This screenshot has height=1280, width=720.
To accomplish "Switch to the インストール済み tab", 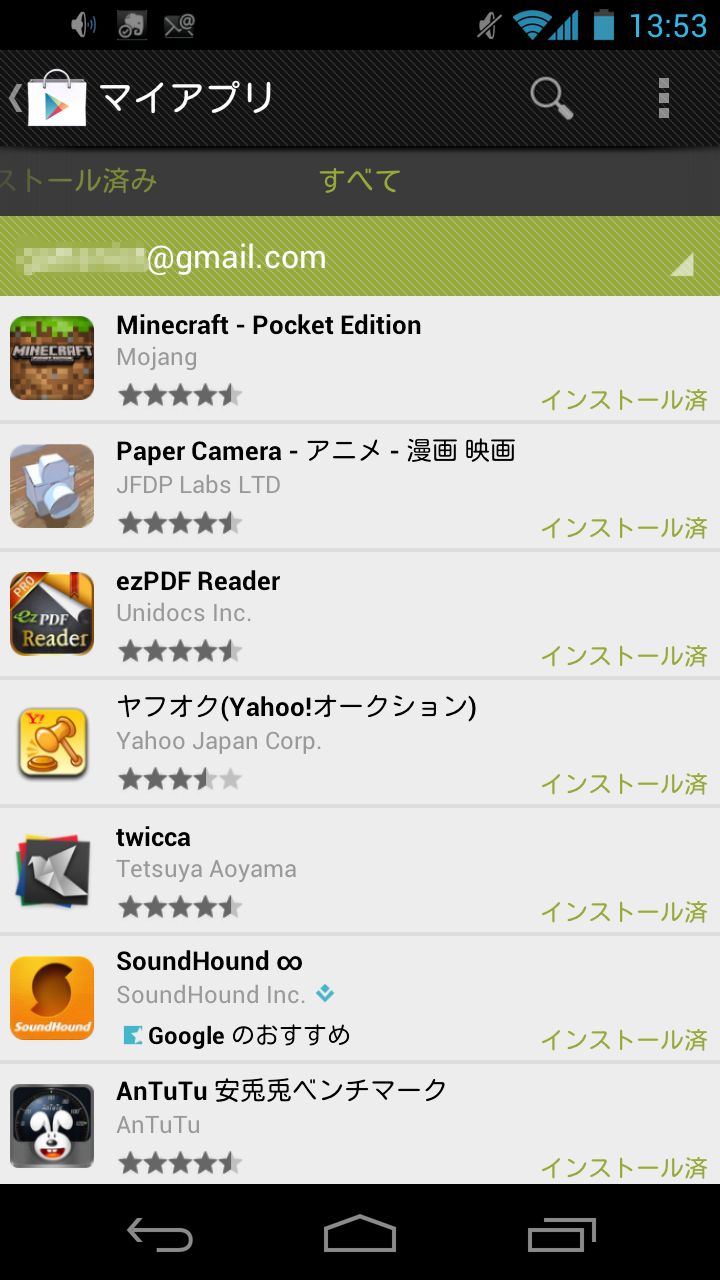I will coord(78,180).
